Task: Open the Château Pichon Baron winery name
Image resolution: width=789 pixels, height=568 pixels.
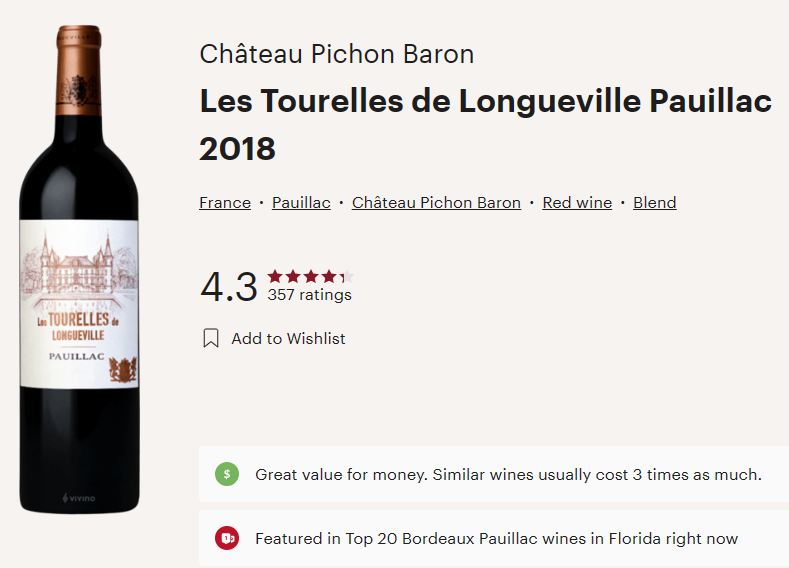Action: [336, 54]
